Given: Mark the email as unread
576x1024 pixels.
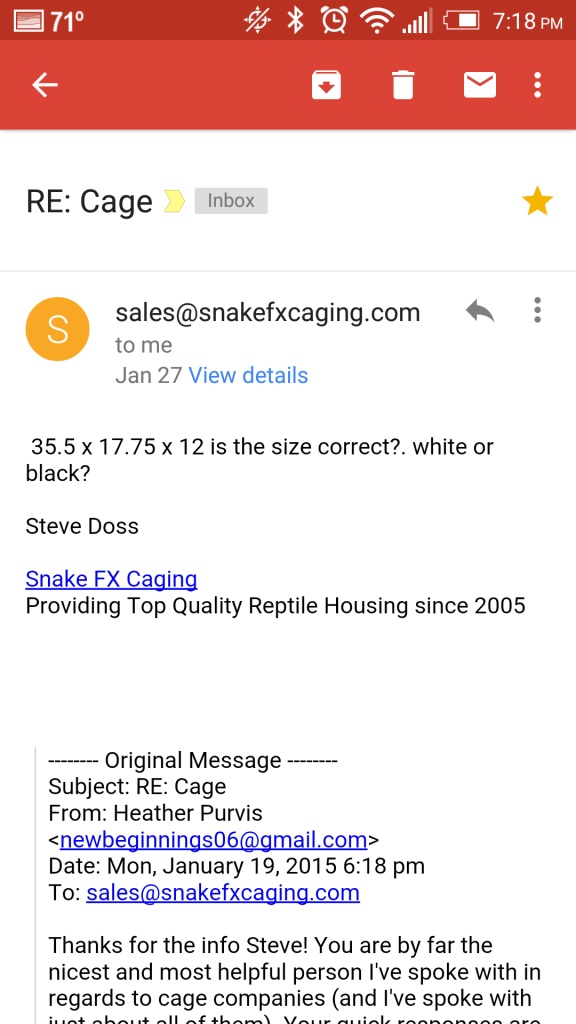Looking at the screenshot, I should [480, 85].
